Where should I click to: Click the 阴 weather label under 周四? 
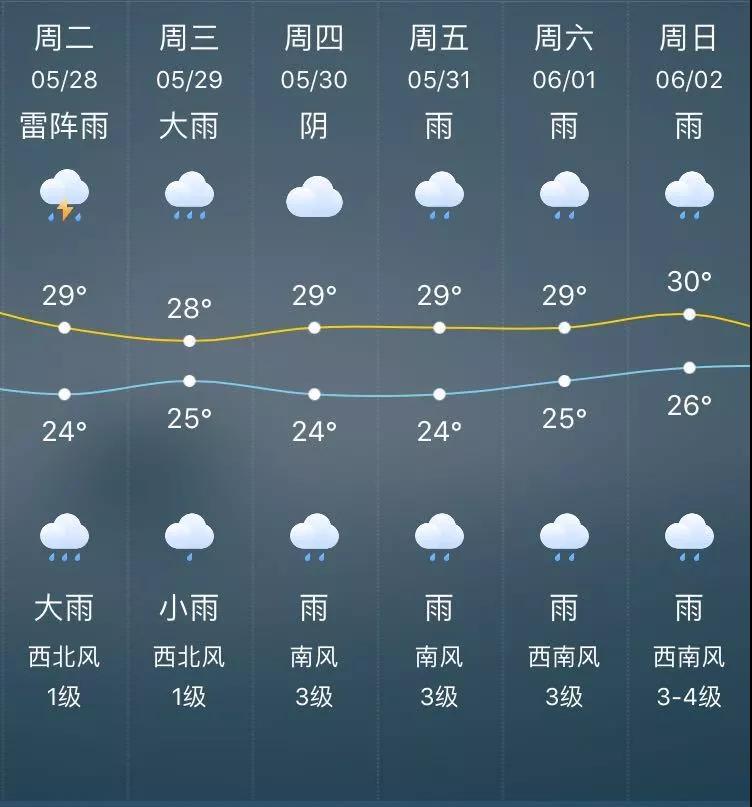315,126
